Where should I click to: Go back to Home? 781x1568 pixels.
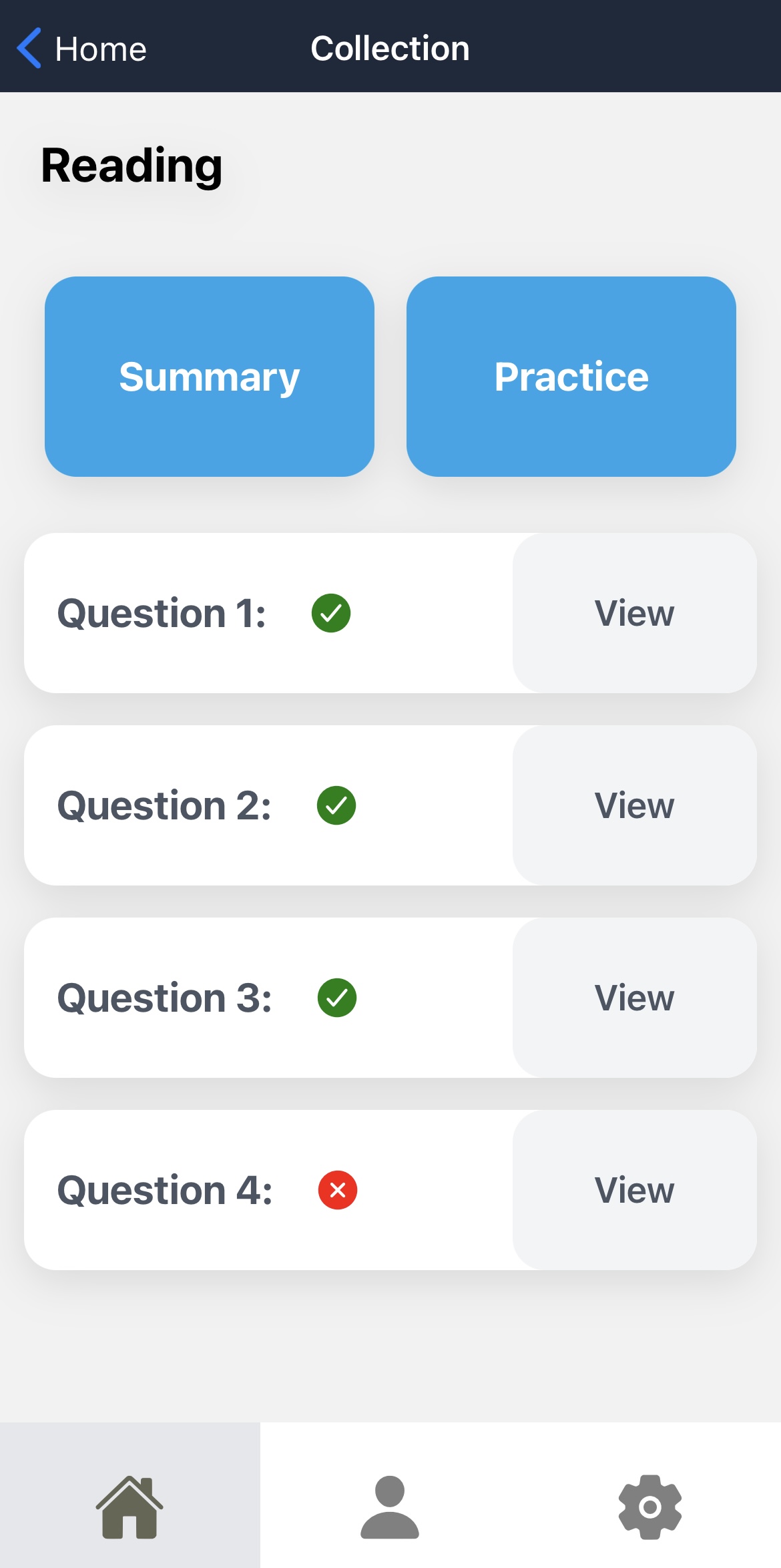[x=81, y=49]
